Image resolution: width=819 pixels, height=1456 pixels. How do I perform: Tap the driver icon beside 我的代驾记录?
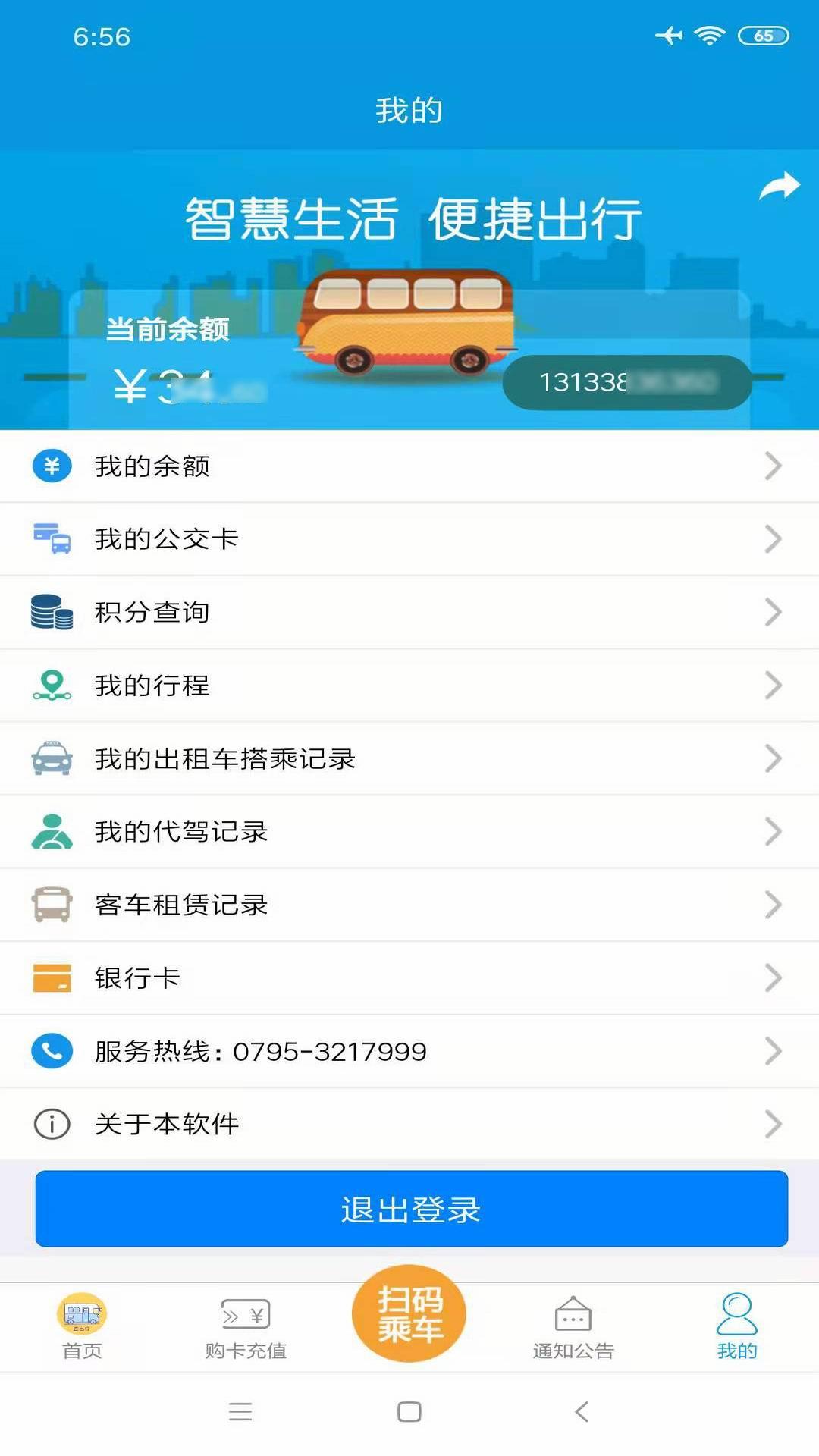(x=51, y=830)
